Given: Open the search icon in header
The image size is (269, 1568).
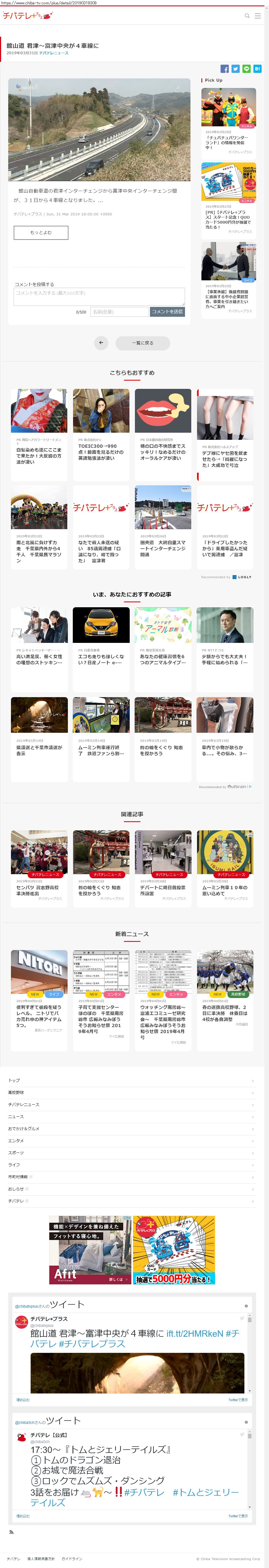Looking at the screenshot, I should [x=247, y=16].
